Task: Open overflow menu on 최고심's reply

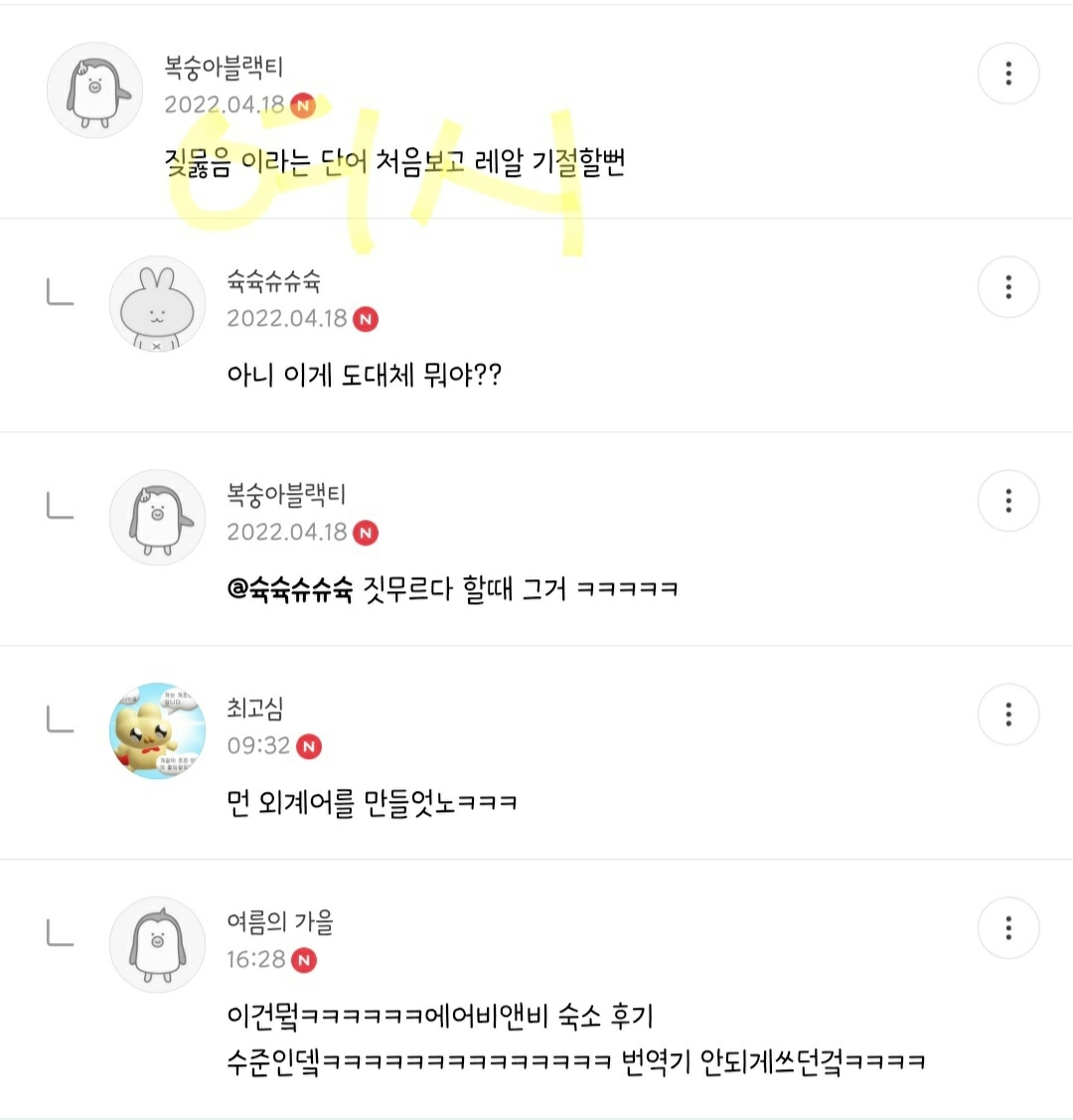Action: click(x=1008, y=715)
